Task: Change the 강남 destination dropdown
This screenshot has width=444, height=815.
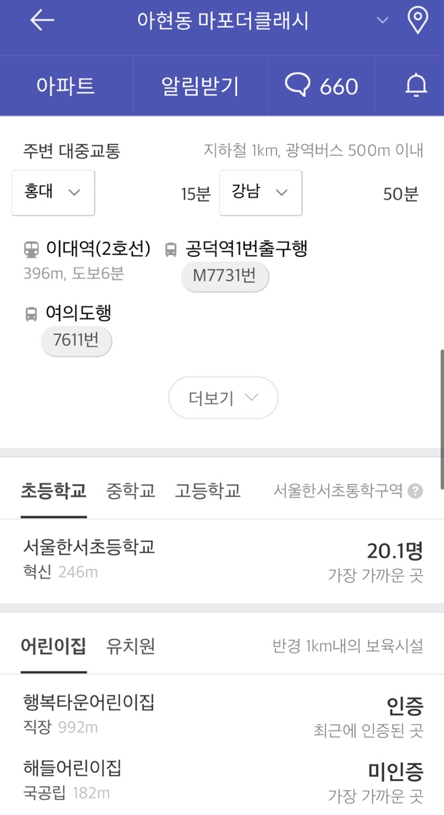Action: tap(260, 192)
